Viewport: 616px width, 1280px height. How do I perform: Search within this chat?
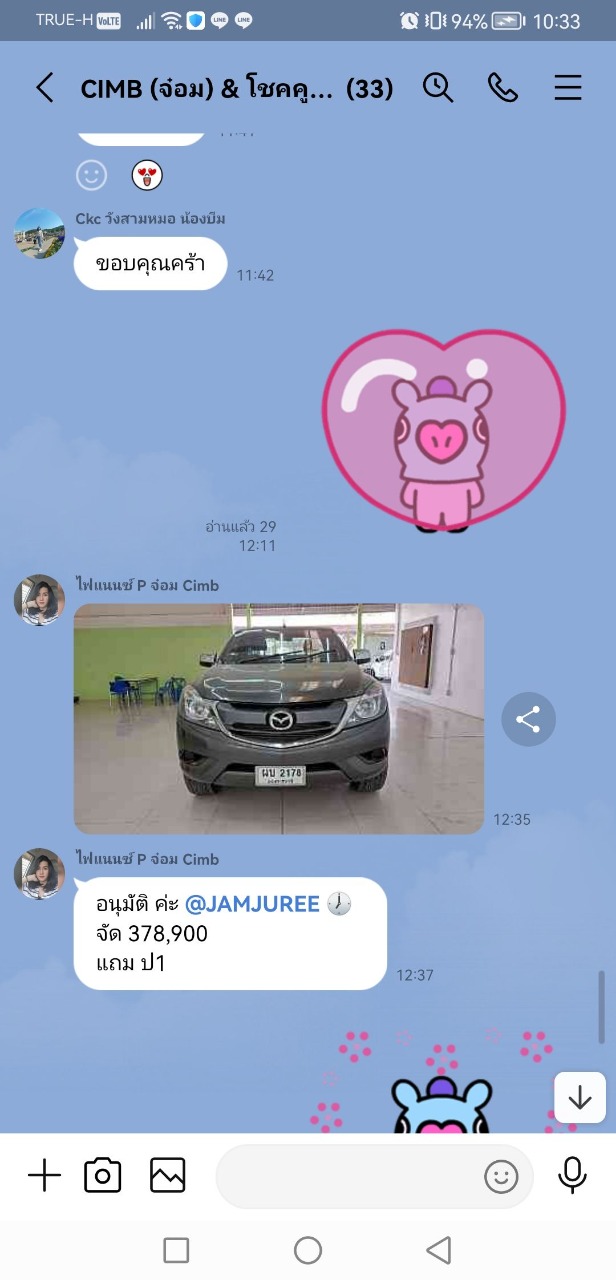438,88
